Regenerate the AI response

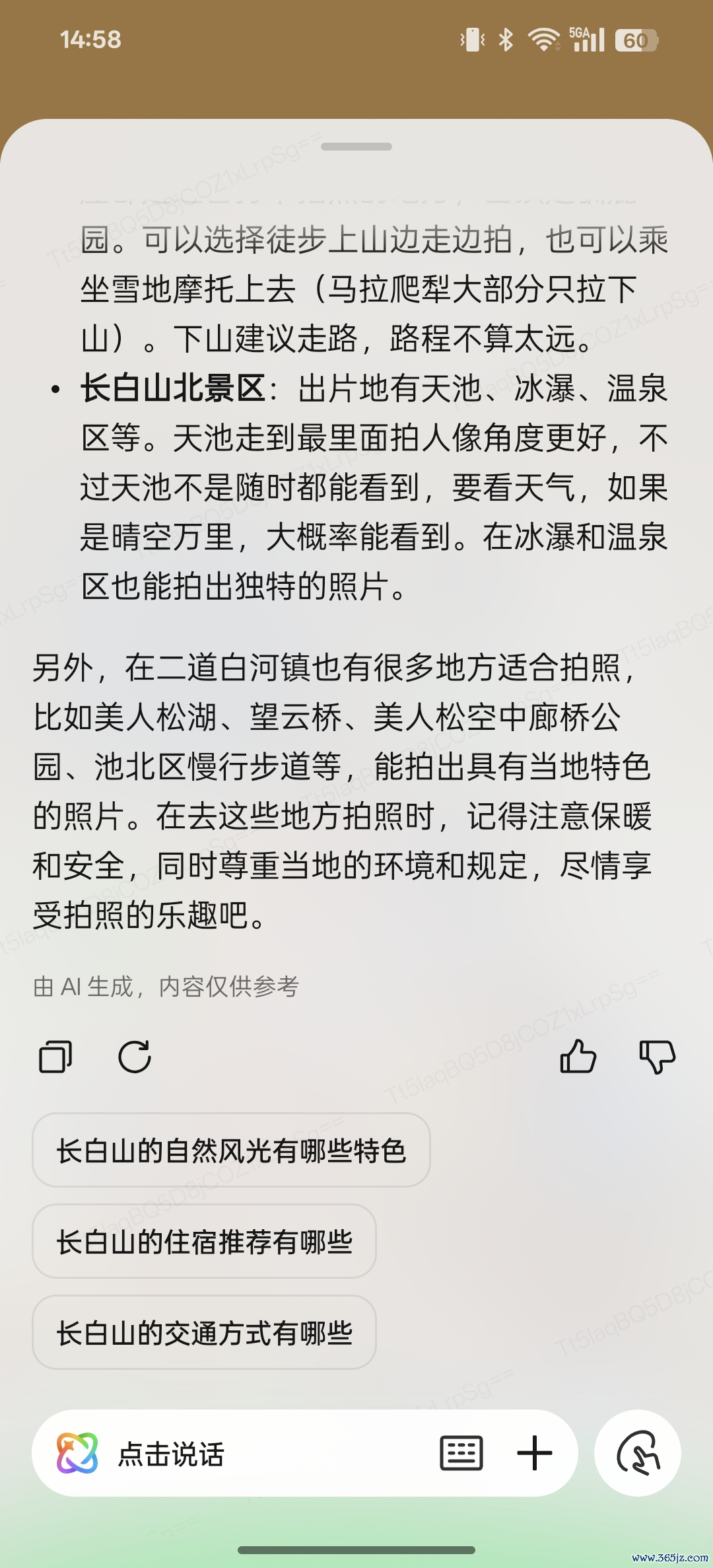[x=135, y=1057]
